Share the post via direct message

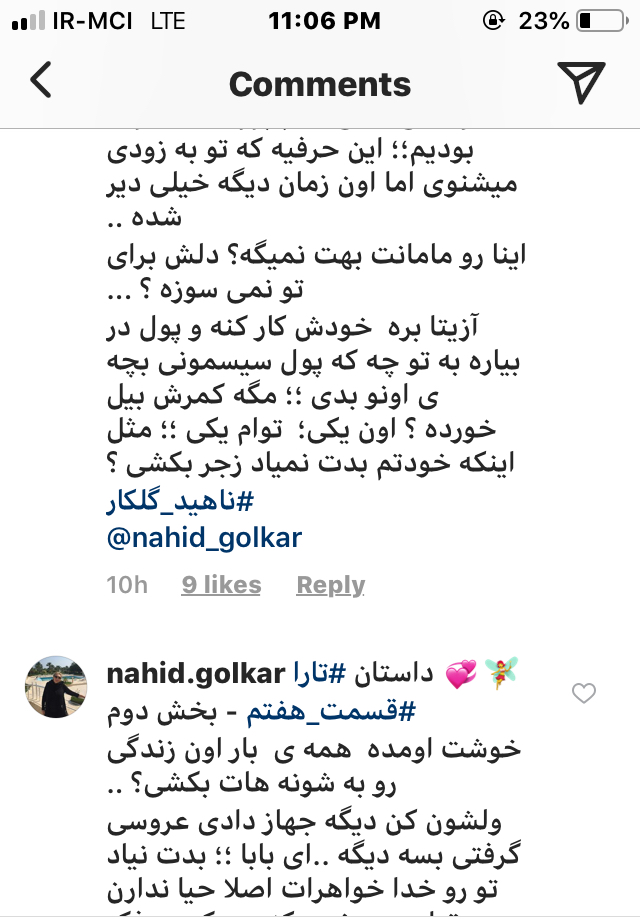click(x=580, y=82)
